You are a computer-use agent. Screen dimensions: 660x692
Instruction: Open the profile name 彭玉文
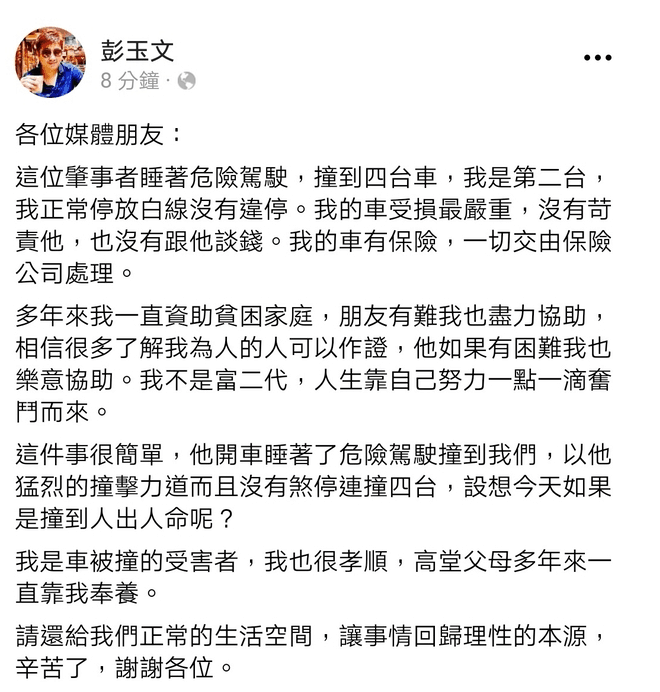pos(137,50)
